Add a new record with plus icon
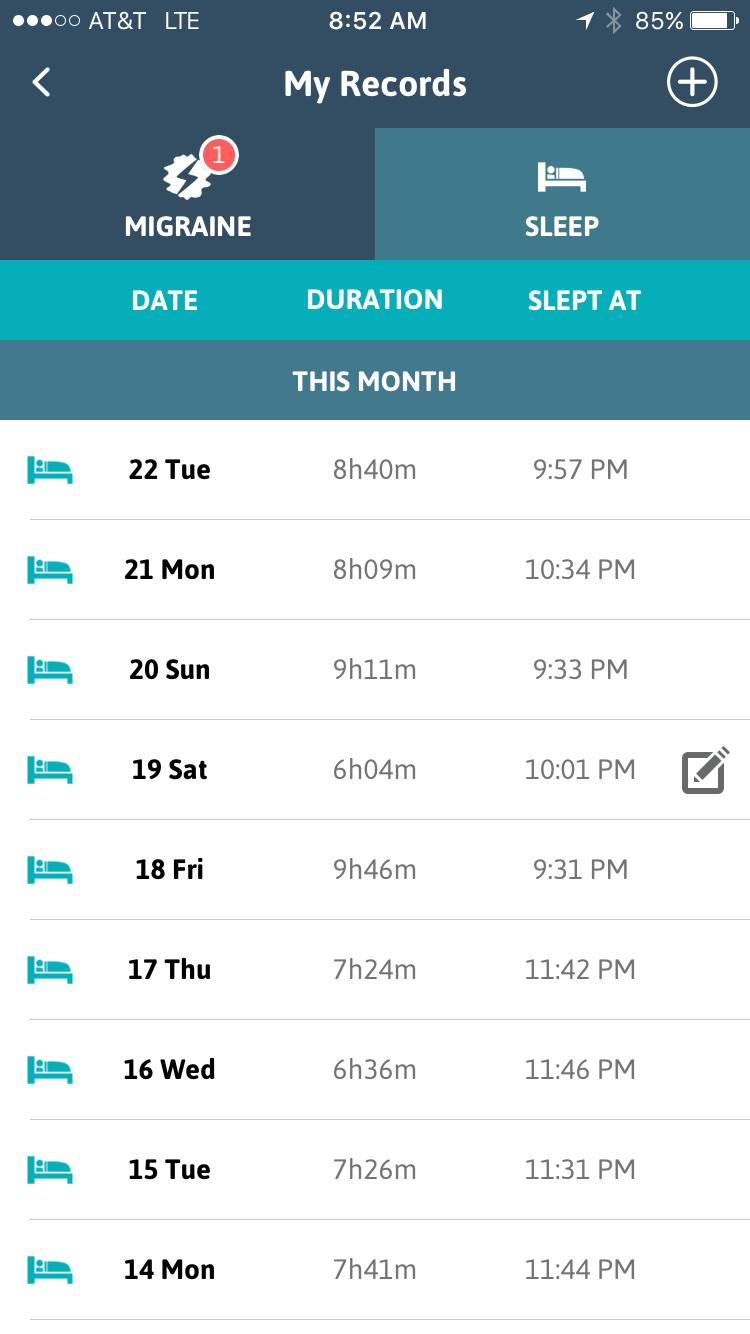750x1334 pixels. (x=692, y=82)
